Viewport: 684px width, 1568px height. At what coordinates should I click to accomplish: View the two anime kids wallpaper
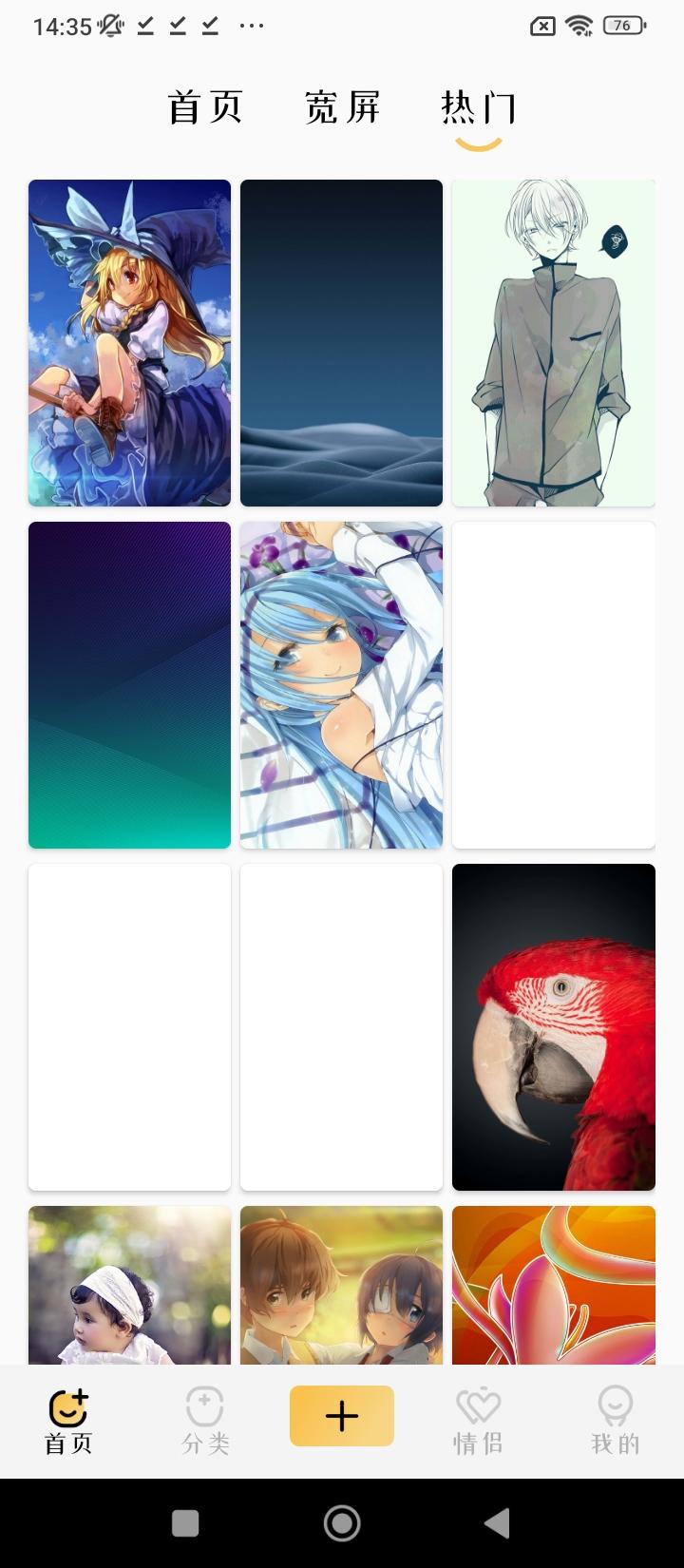point(341,1285)
